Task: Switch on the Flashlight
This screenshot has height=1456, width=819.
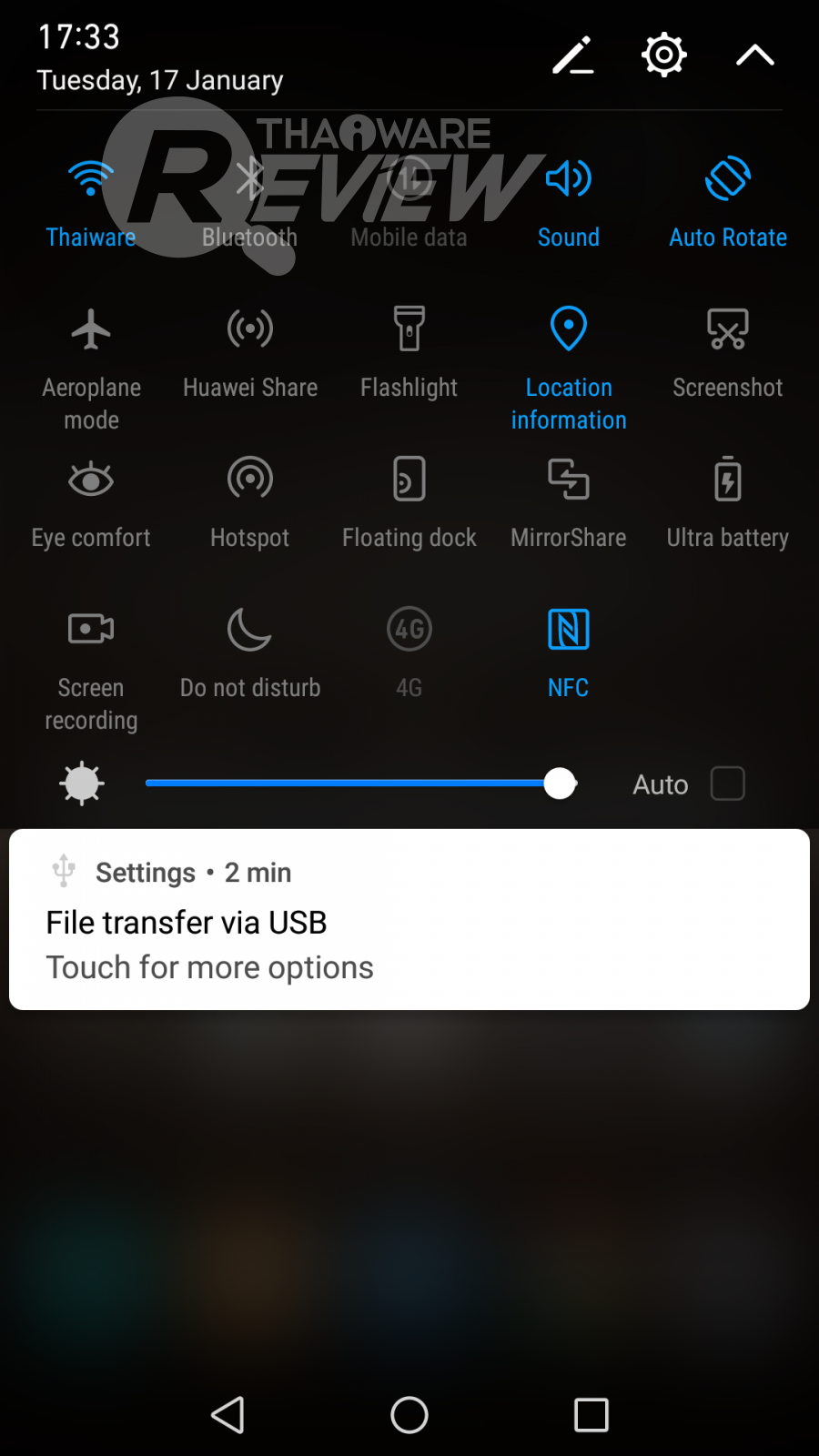Action: point(409,329)
